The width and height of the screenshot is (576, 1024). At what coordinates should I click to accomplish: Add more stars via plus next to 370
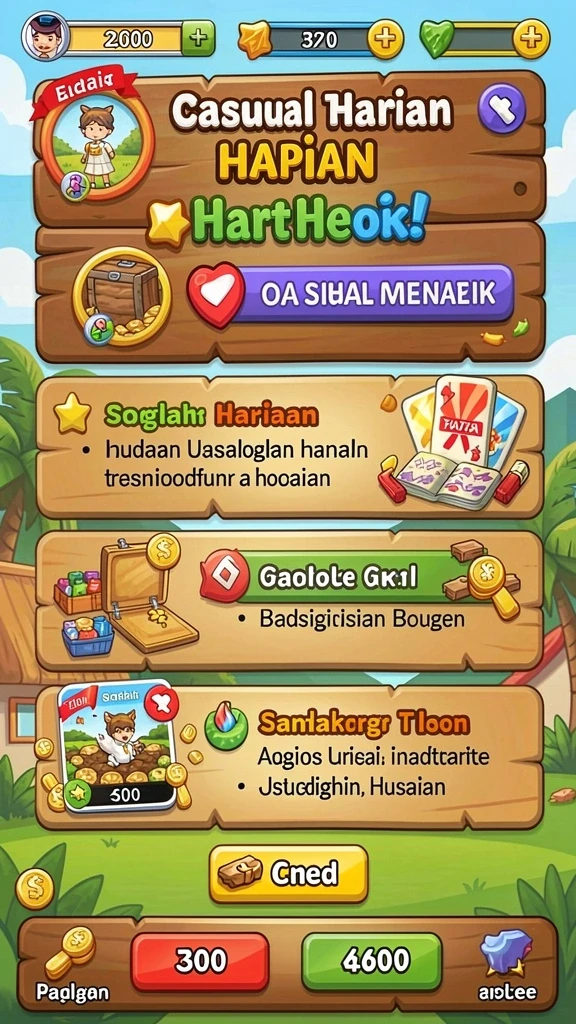click(386, 39)
